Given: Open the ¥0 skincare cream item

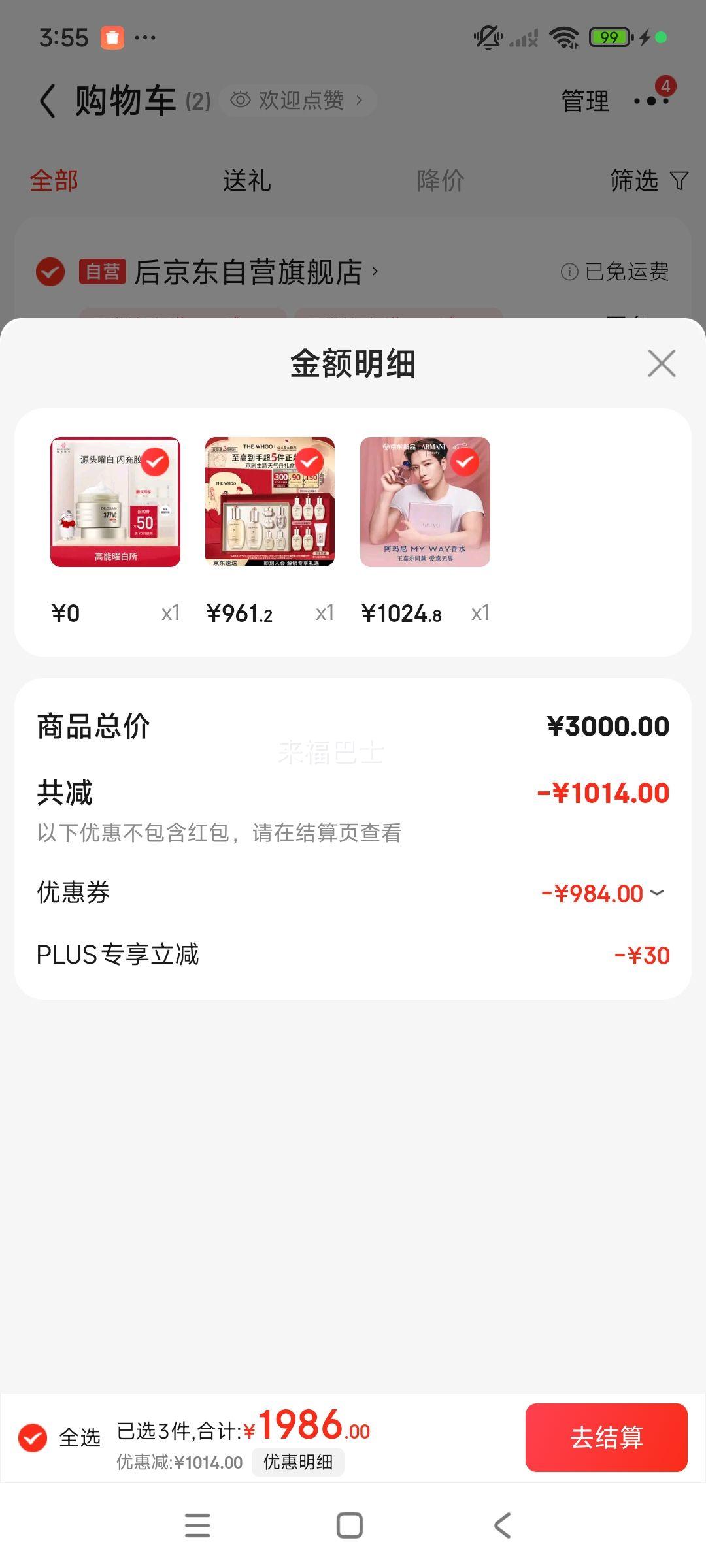Looking at the screenshot, I should point(115,502).
